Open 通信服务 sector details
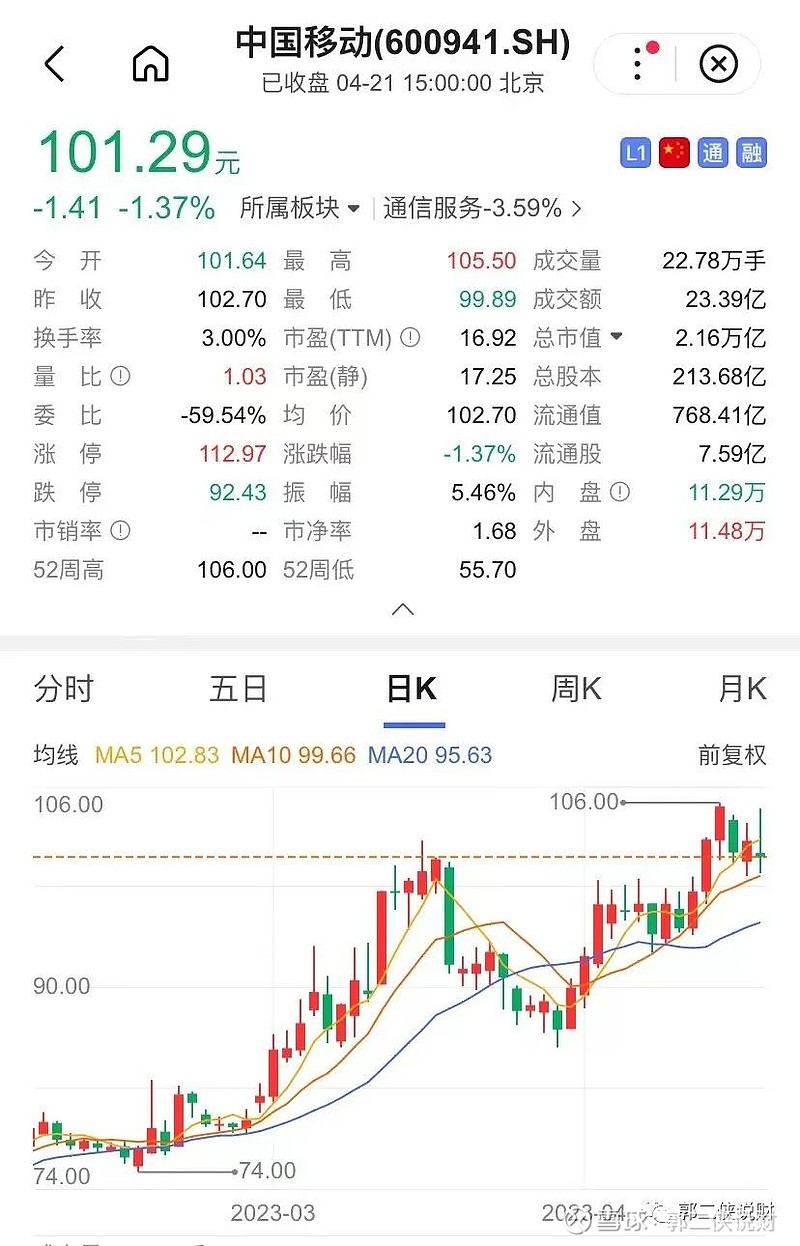This screenshot has width=800, height=1246. [x=482, y=208]
